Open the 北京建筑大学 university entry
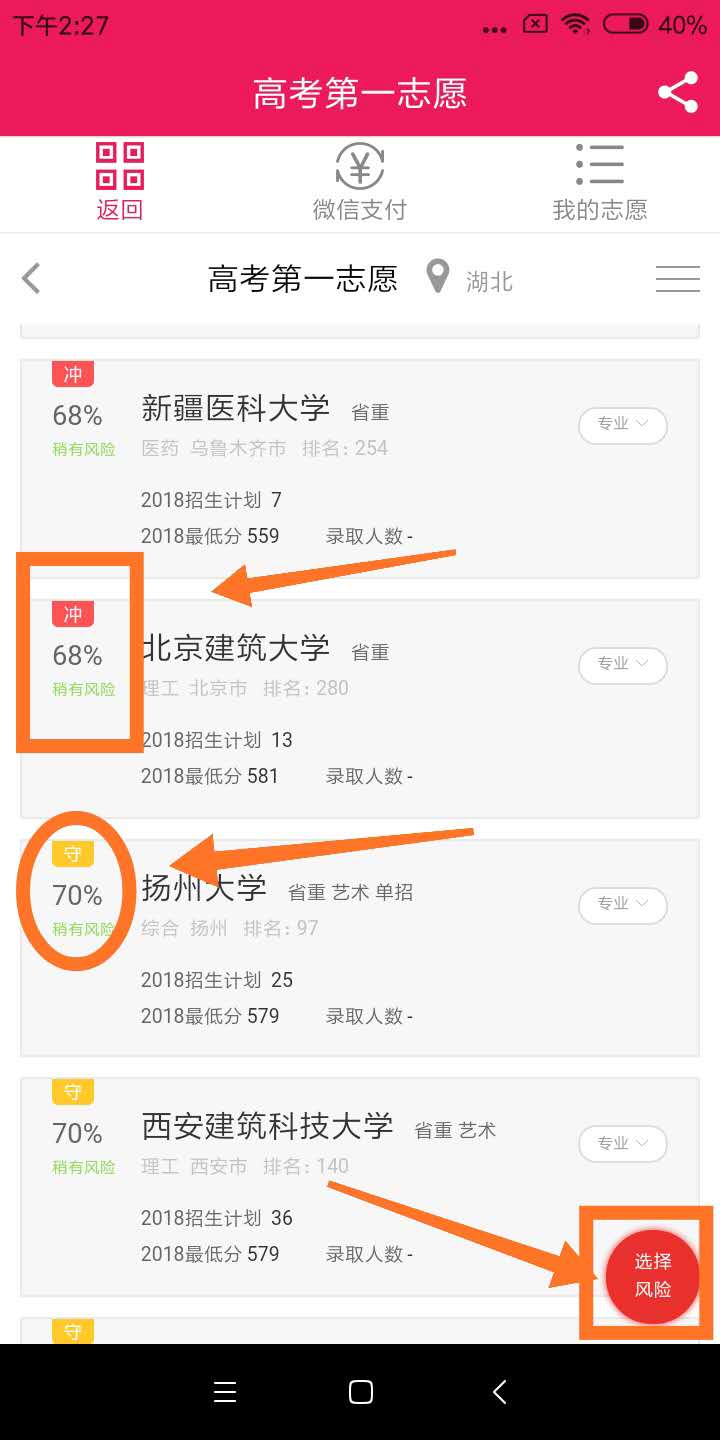This screenshot has height=1440, width=720. [235, 649]
